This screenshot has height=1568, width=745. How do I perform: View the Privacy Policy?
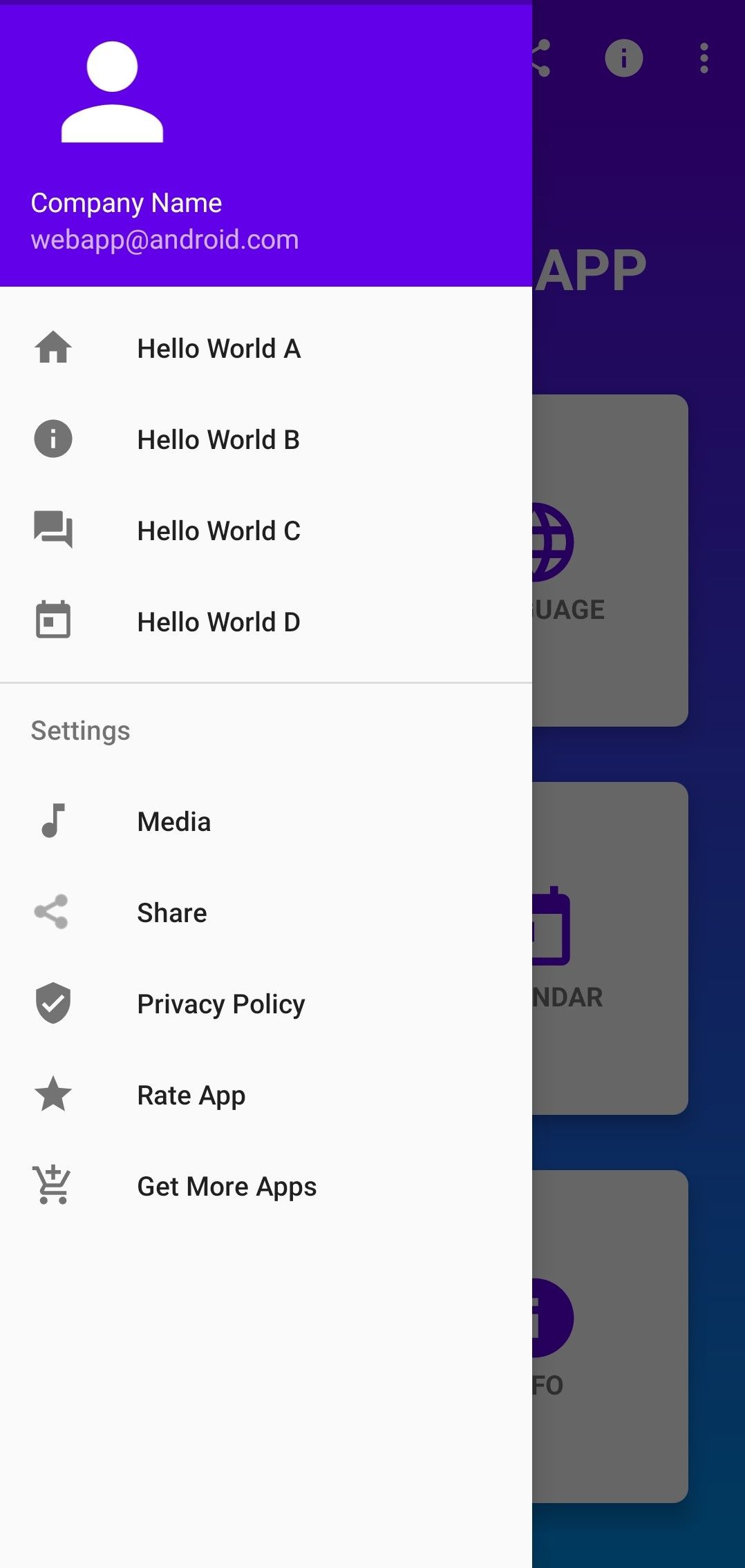click(266, 1004)
